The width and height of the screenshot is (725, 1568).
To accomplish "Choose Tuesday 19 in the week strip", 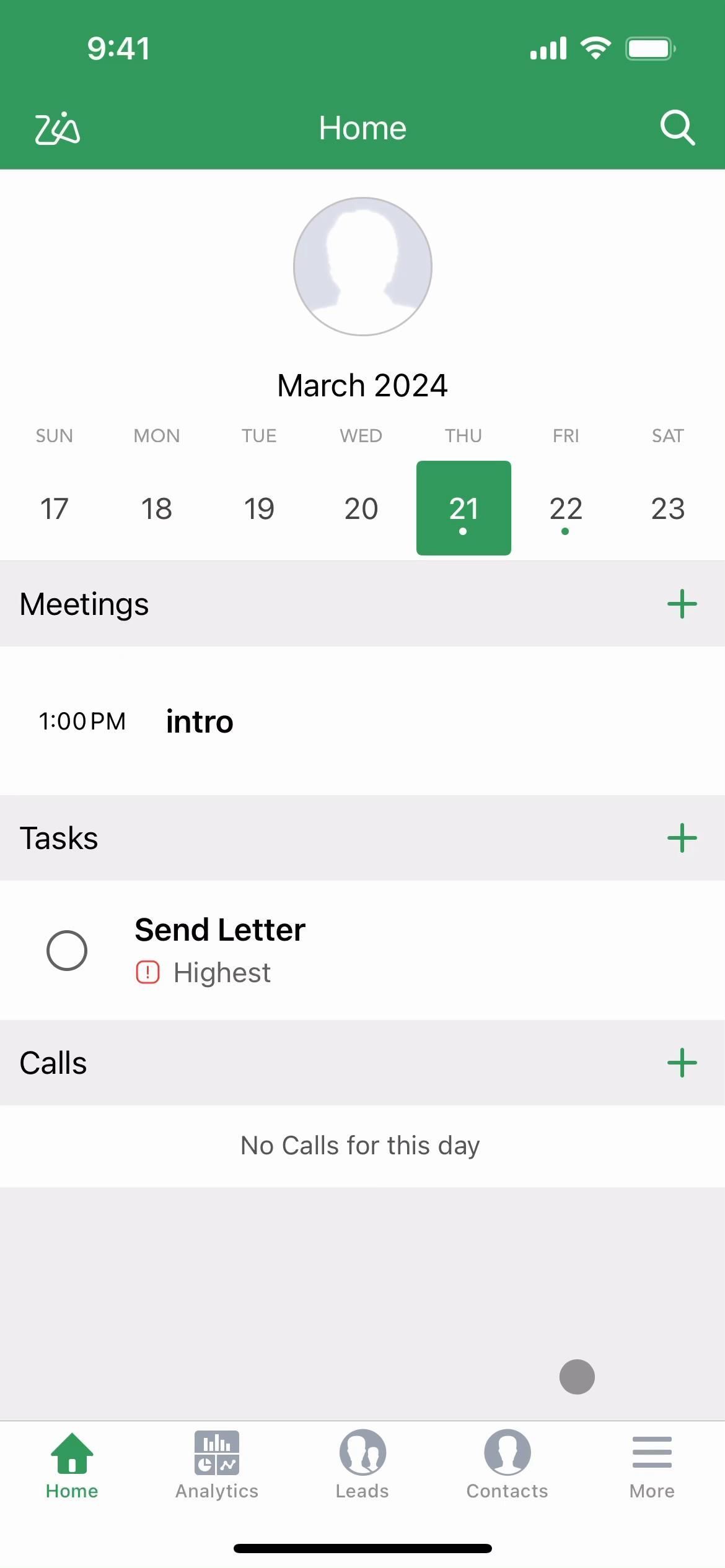I will (259, 508).
